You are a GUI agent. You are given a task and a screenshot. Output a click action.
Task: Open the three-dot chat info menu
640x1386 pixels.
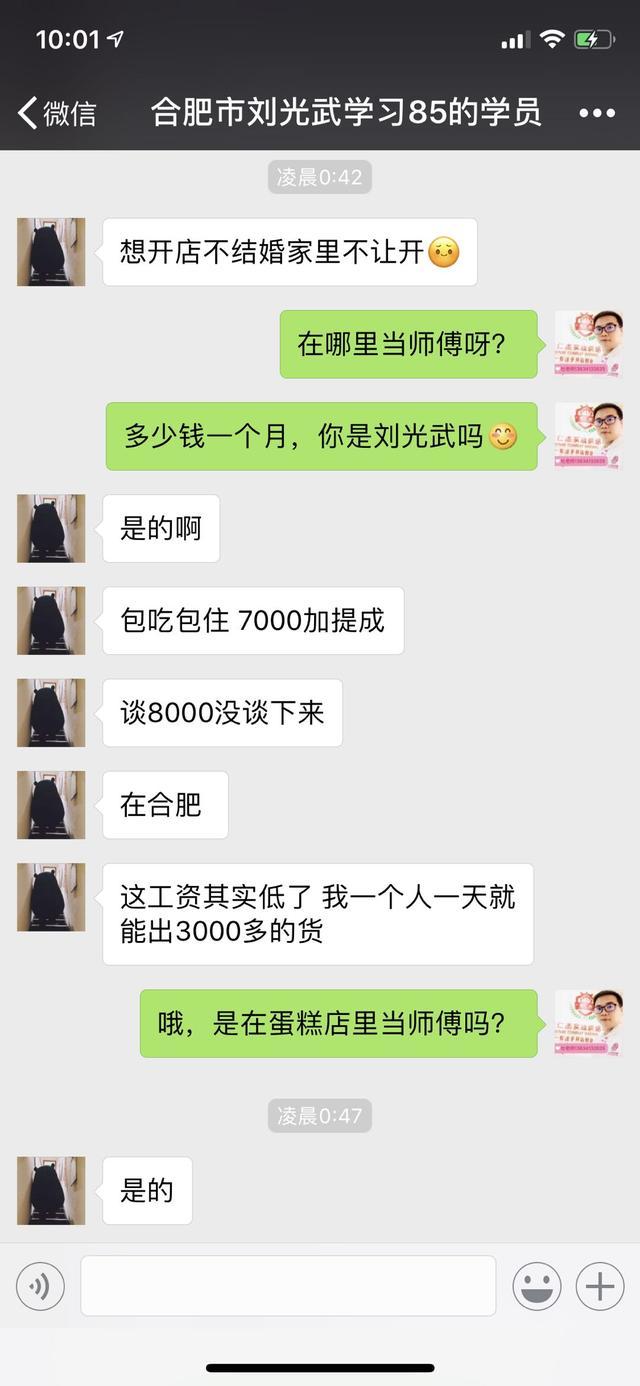point(597,113)
